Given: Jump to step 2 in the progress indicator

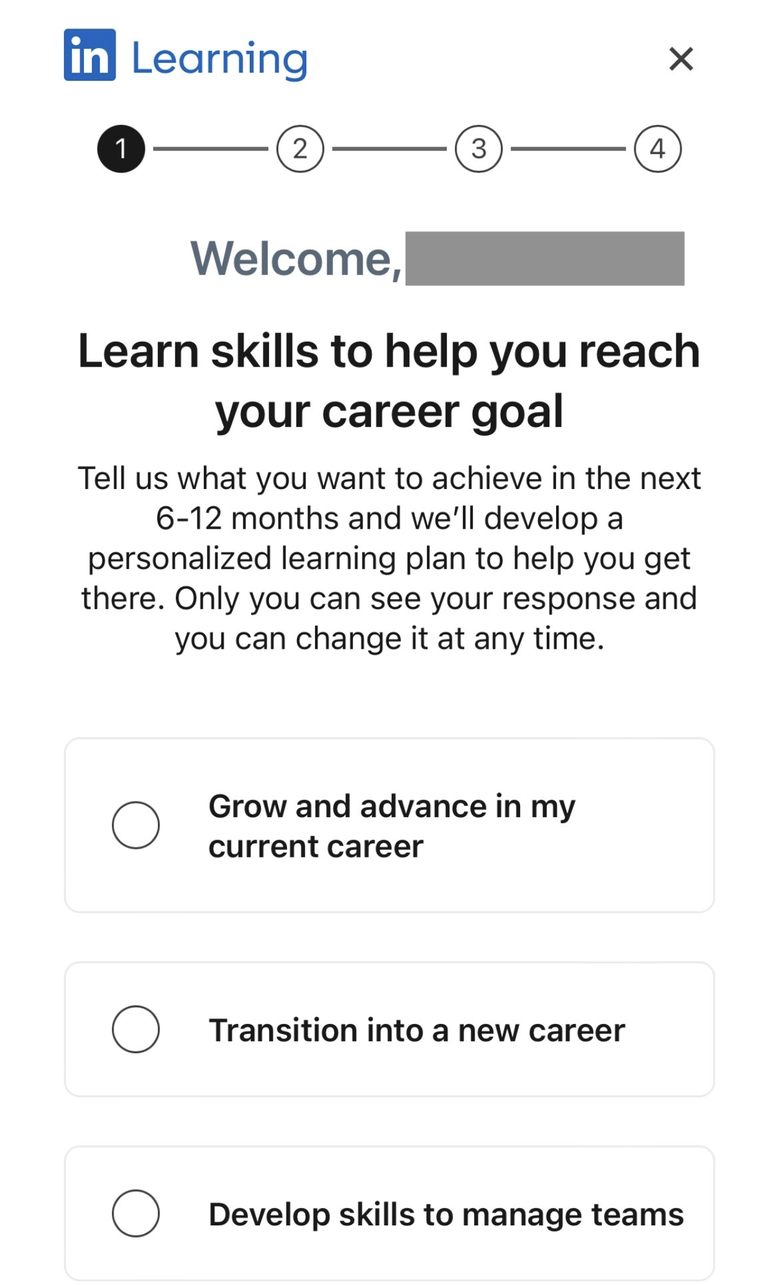Looking at the screenshot, I should 300,148.
